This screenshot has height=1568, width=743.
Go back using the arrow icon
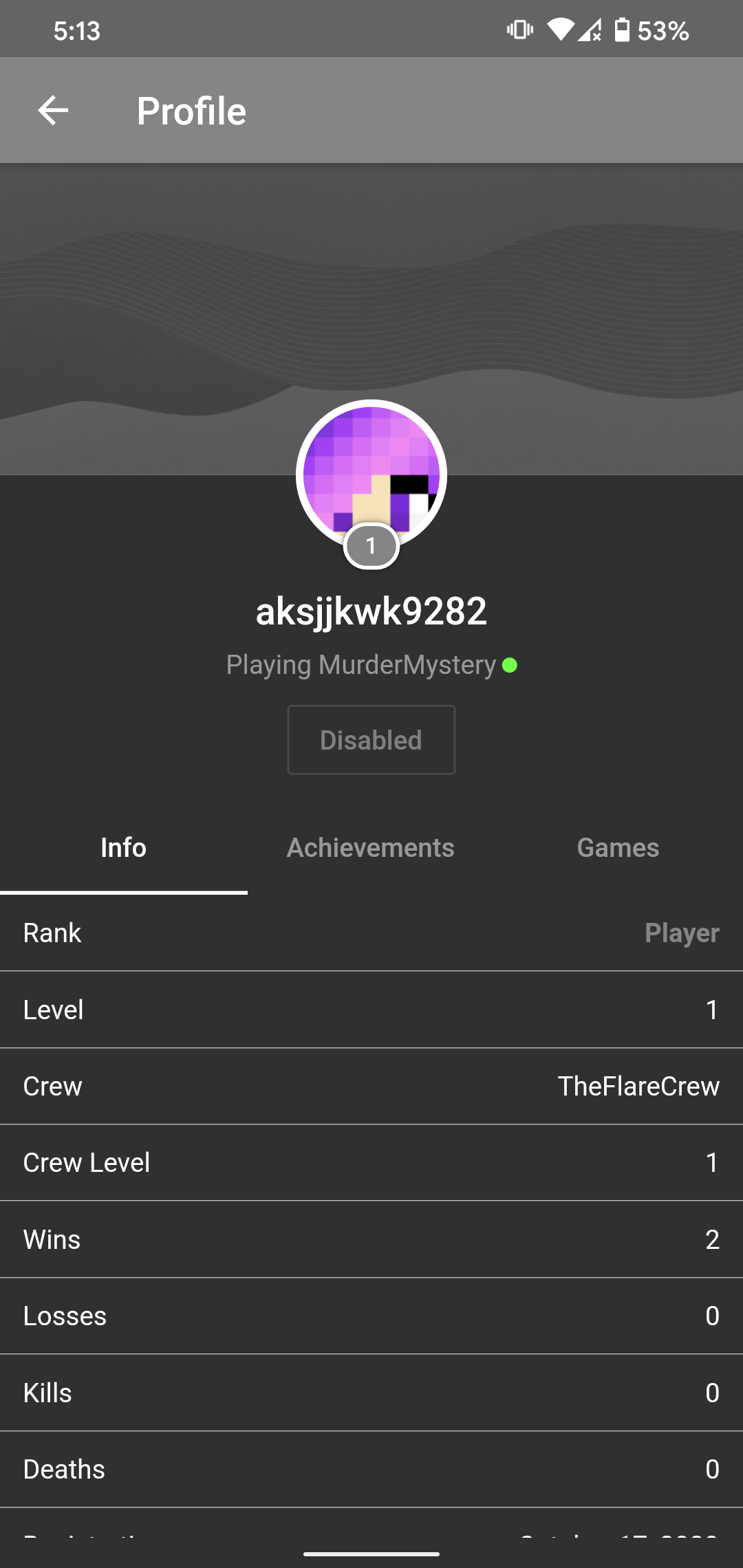[53, 111]
